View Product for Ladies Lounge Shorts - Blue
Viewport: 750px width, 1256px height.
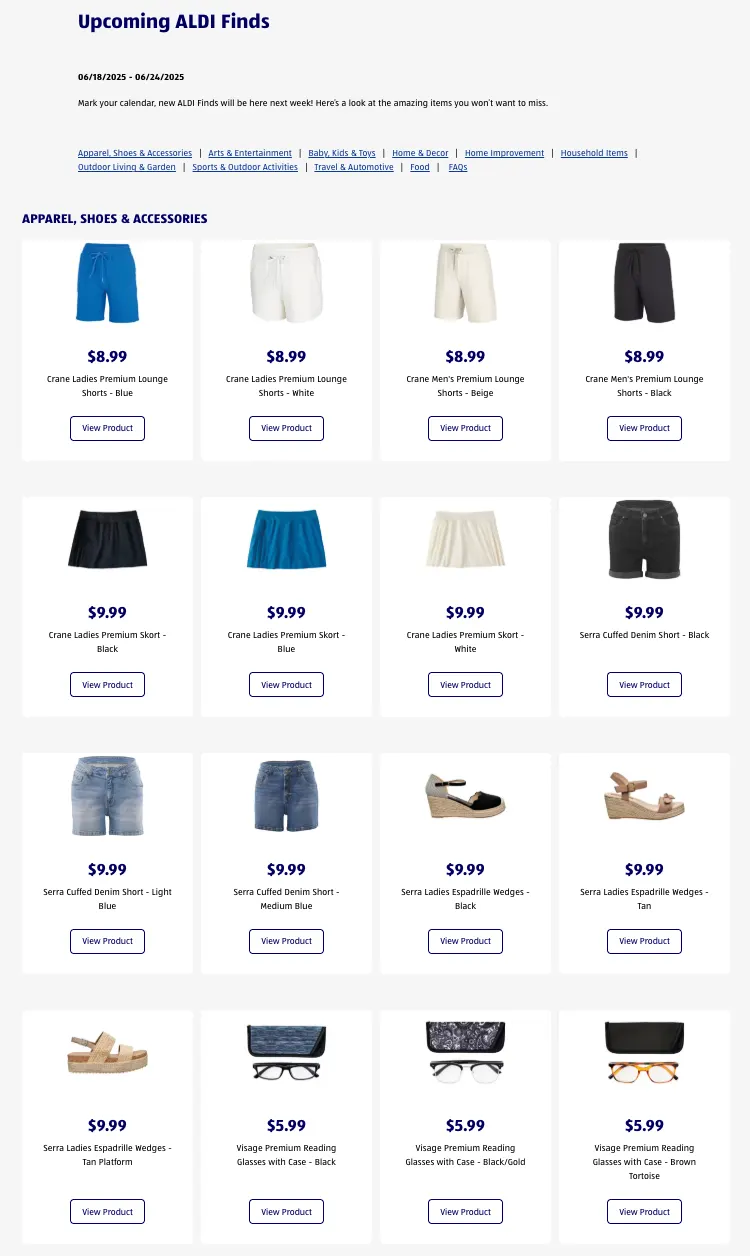coord(107,428)
